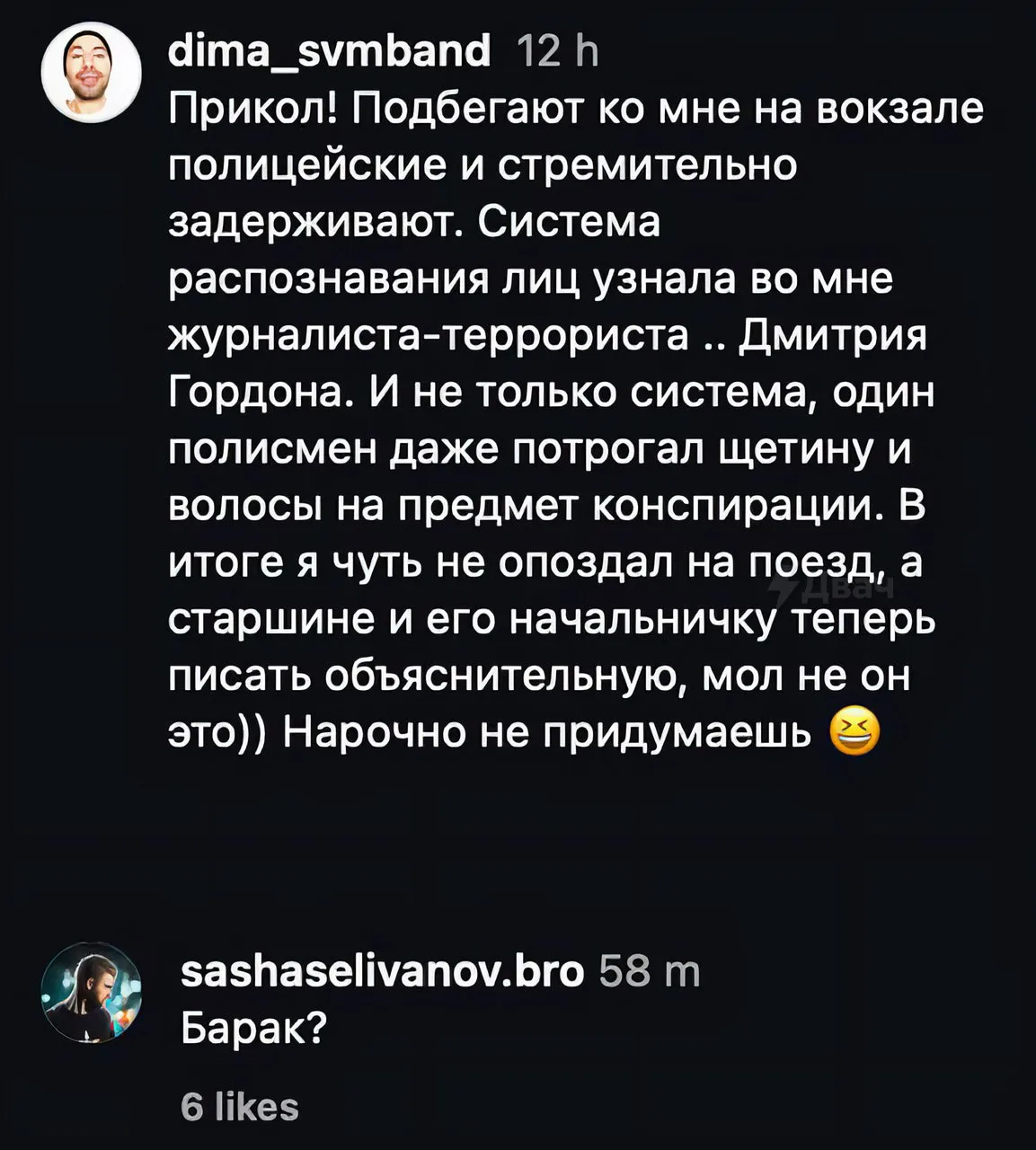This screenshot has width=1036, height=1150.
Task: Open sashaselivanov.bro's profile picture
Action: pyautogui.click(x=93, y=992)
